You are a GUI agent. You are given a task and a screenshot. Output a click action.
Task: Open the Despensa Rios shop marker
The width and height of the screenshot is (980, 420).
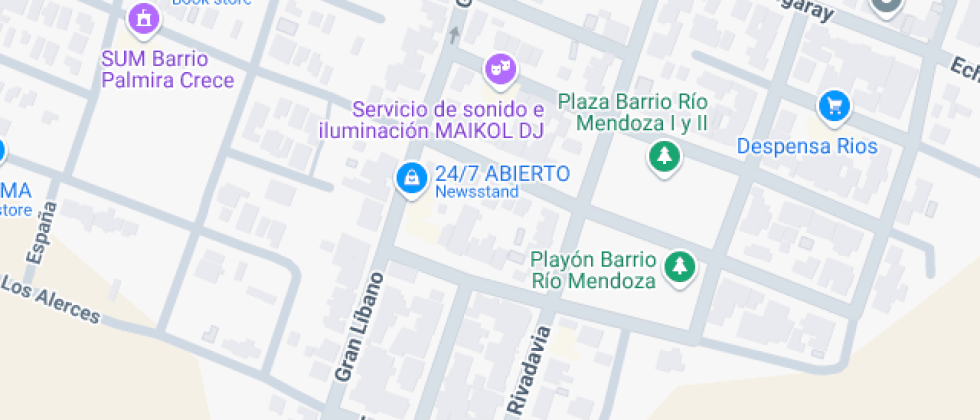833,104
